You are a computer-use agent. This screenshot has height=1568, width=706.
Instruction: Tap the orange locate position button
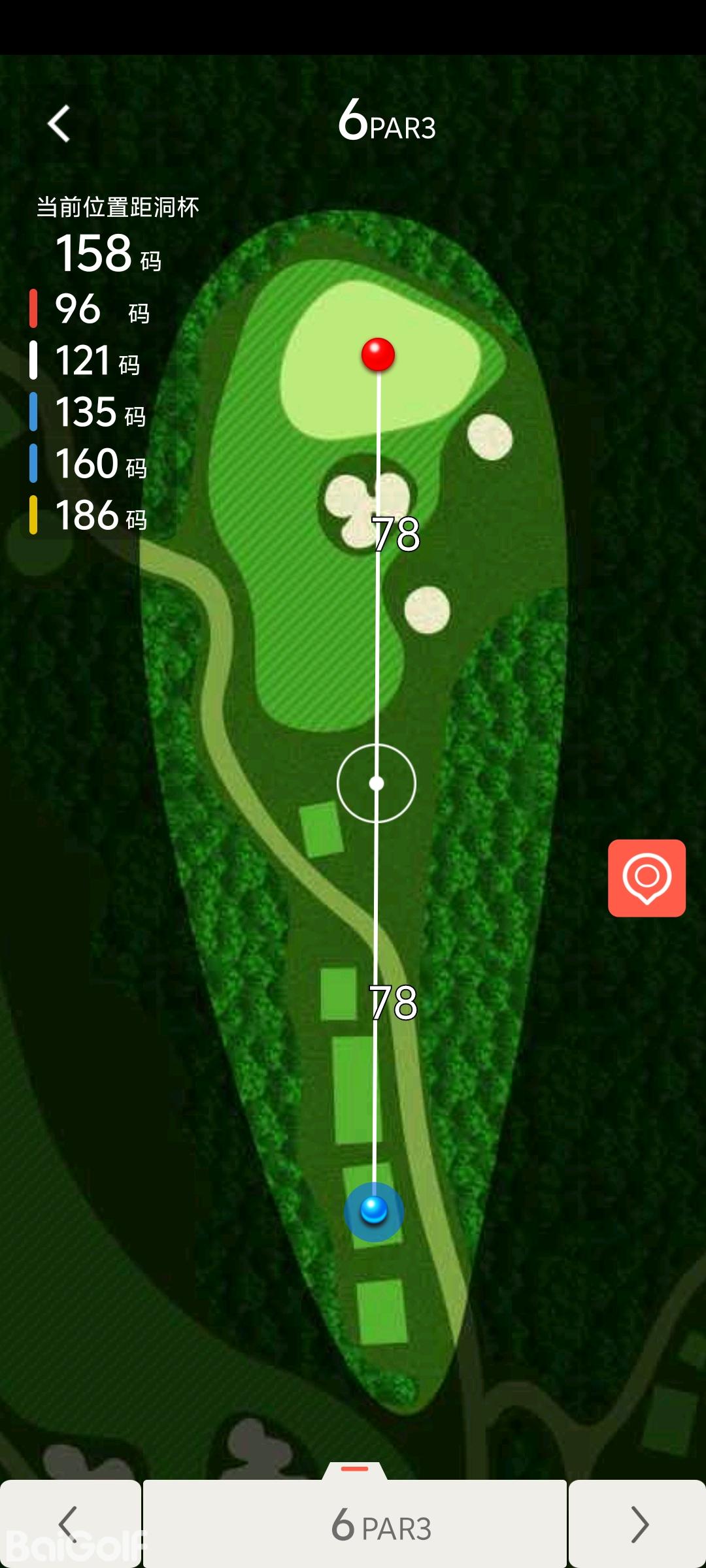pos(646,877)
